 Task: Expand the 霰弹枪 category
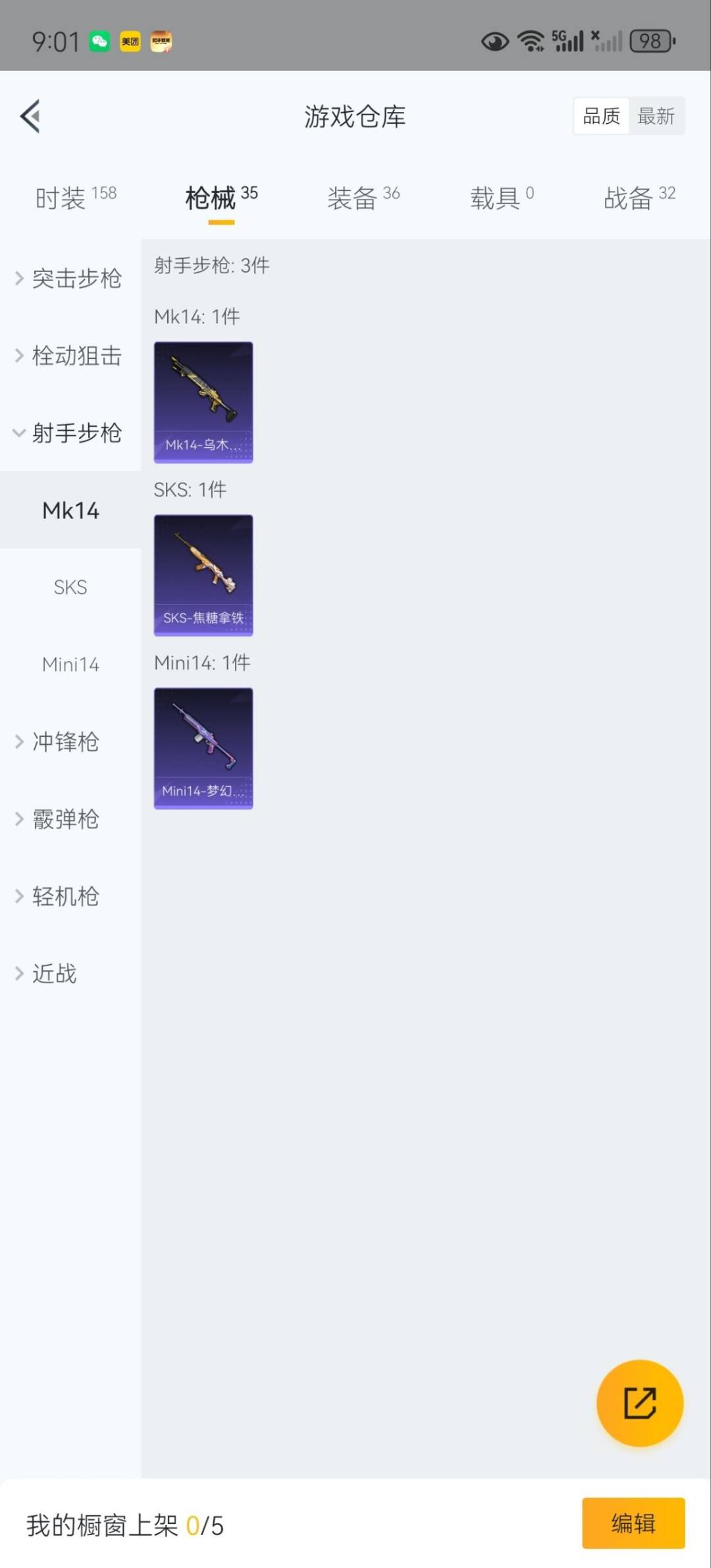[x=59, y=819]
